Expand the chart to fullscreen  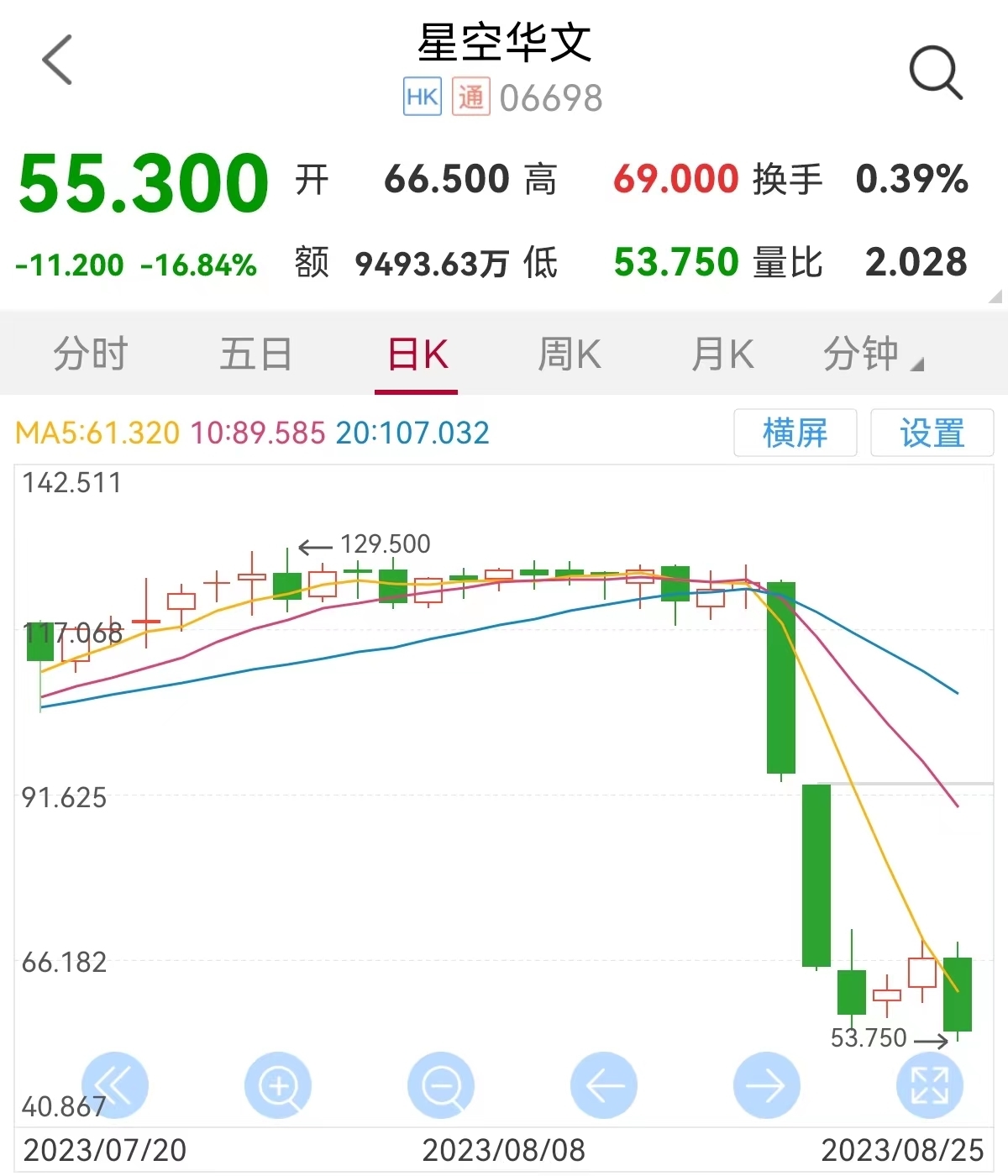tap(930, 1085)
